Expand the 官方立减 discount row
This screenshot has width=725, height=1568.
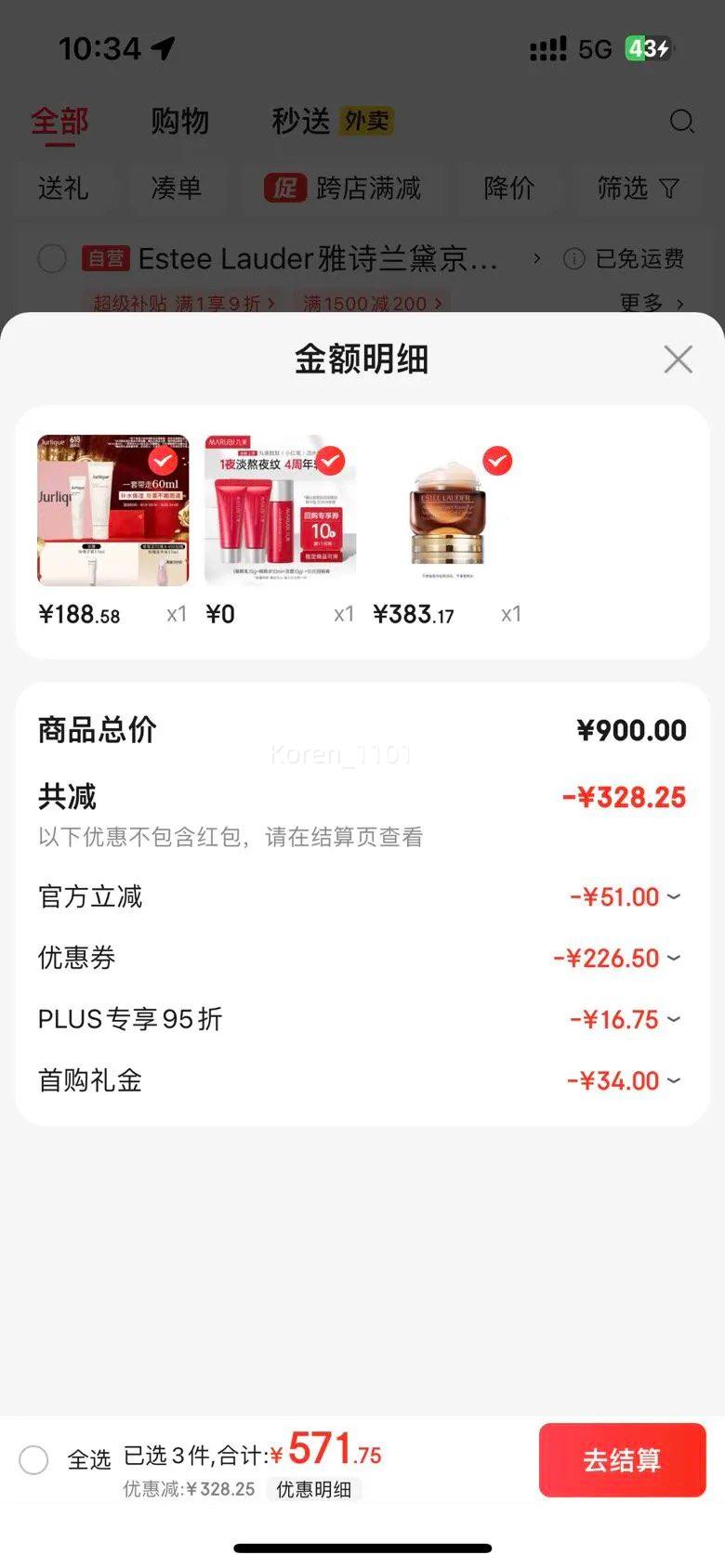[674, 896]
